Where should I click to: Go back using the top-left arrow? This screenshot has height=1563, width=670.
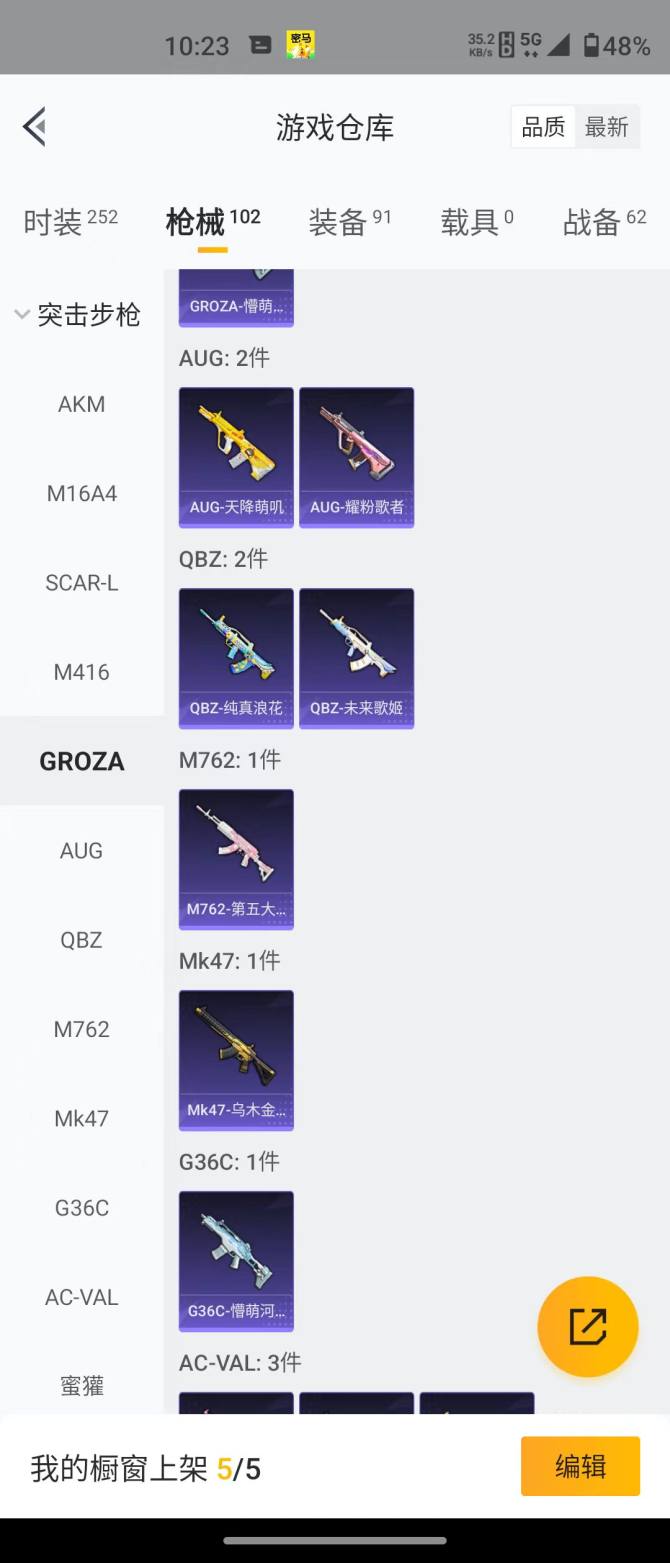point(35,127)
